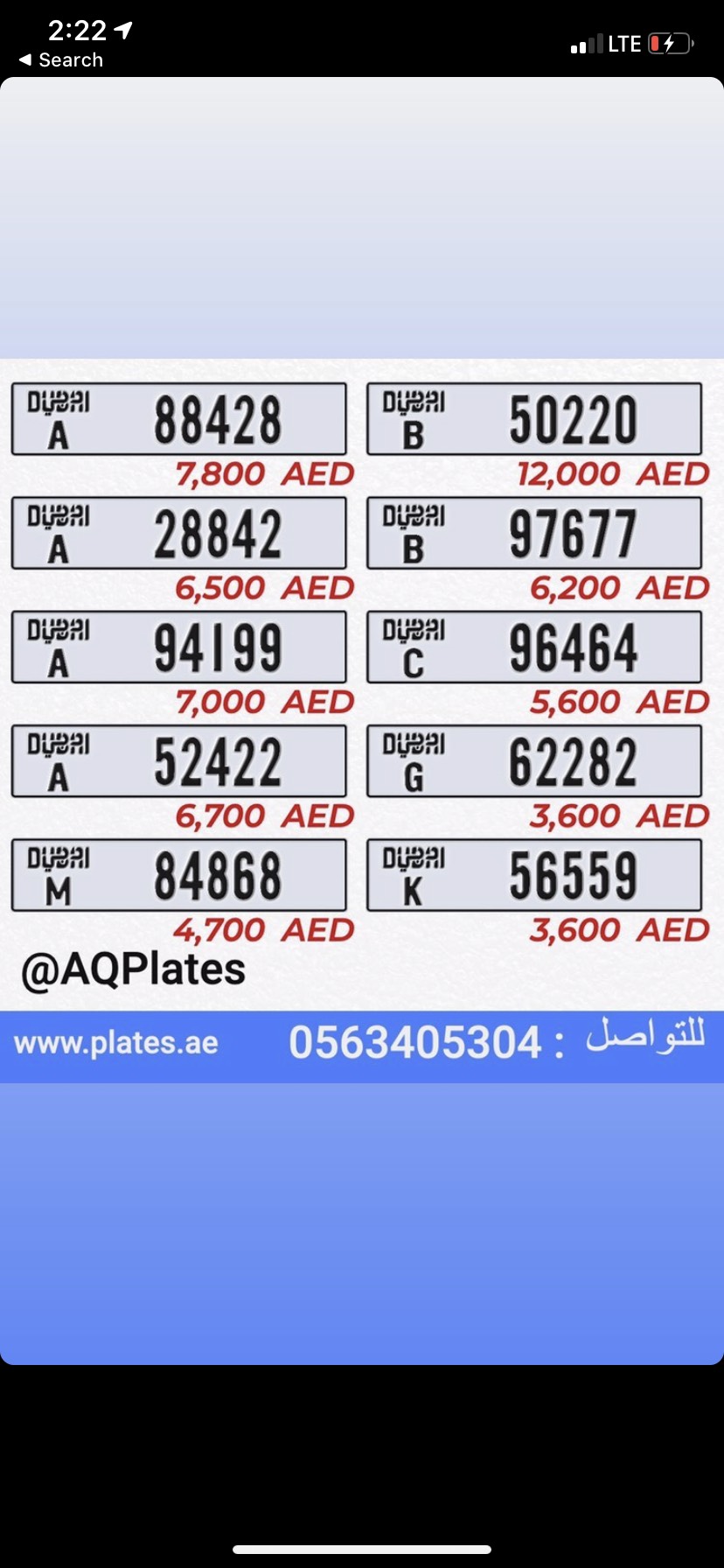The image size is (724, 1568).
Task: Tap the AQPlates number plates image
Action: pyautogui.click(x=362, y=720)
